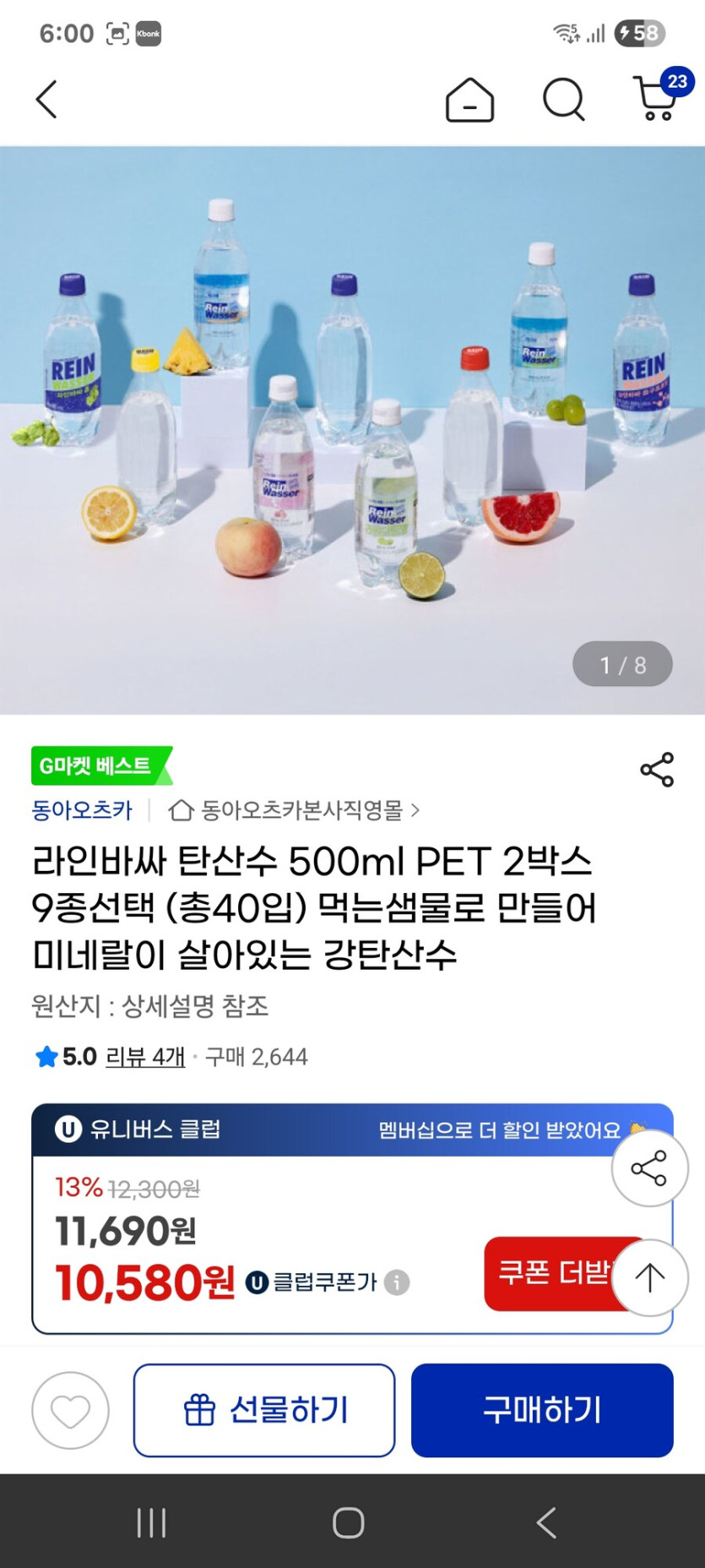Open the Kbank icon in the status bar
The width and height of the screenshot is (705, 1568).
147,33
